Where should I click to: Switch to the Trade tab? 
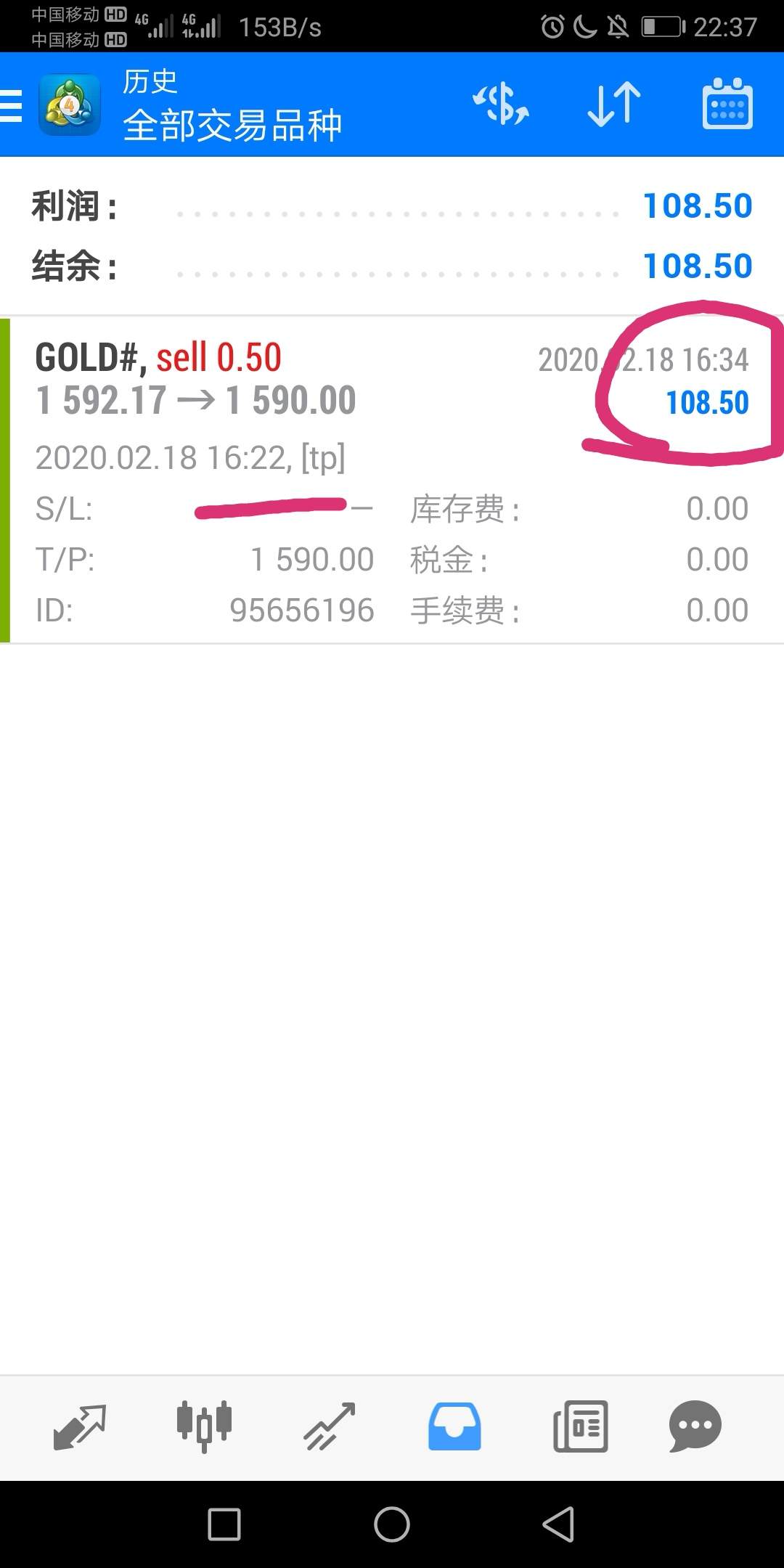click(330, 1426)
